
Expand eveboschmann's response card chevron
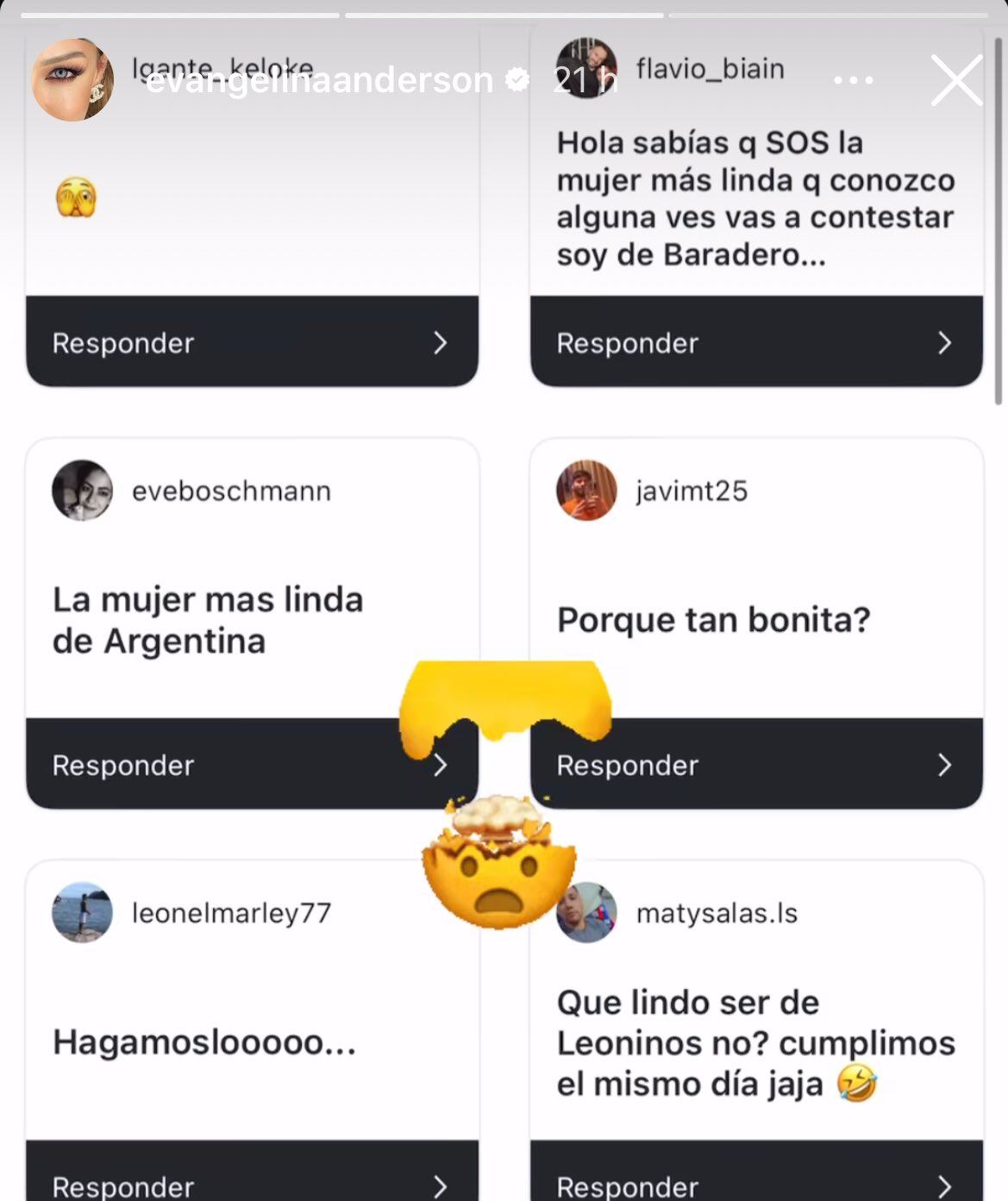click(x=441, y=765)
